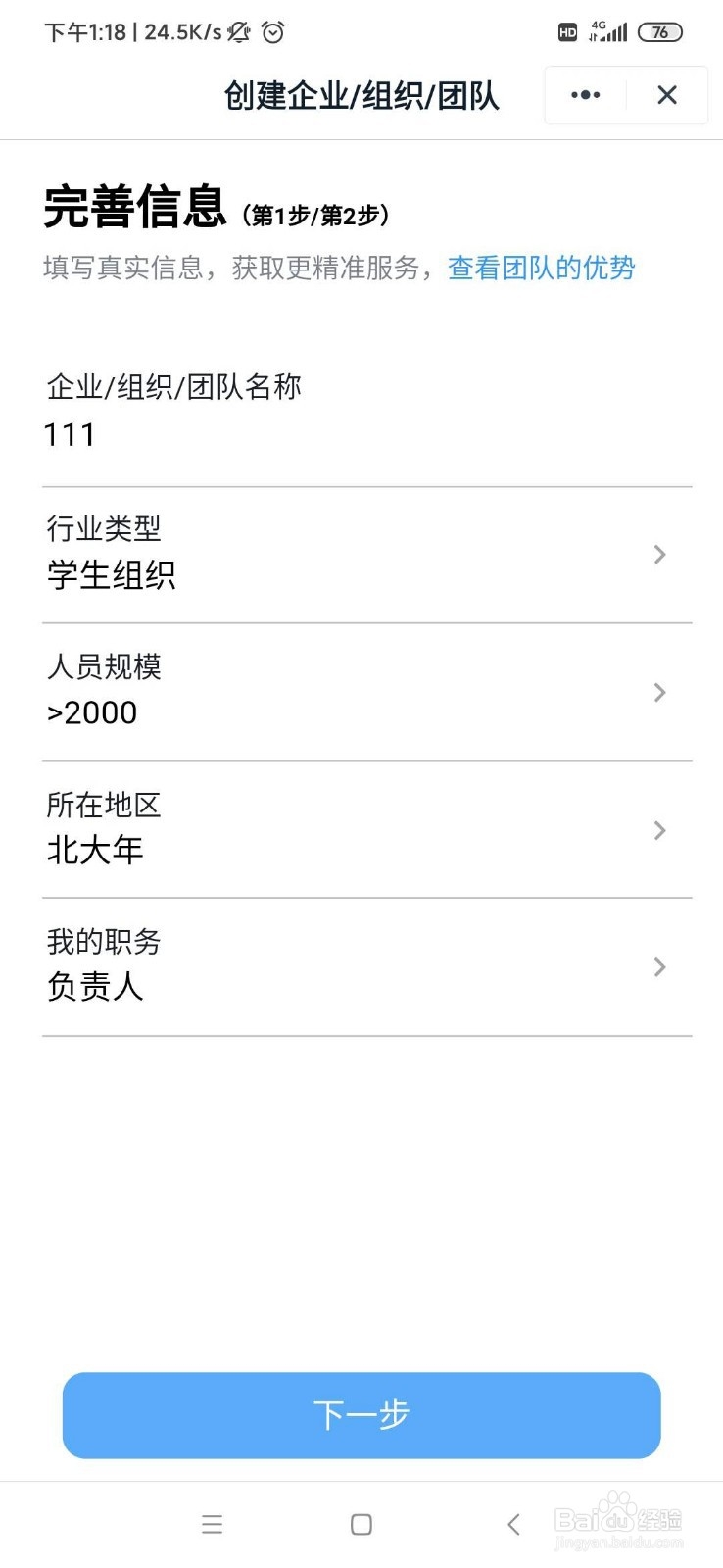Screen dimensions: 723x1568
Task: Tap the back arrow in navigation bar
Action: (x=513, y=1524)
